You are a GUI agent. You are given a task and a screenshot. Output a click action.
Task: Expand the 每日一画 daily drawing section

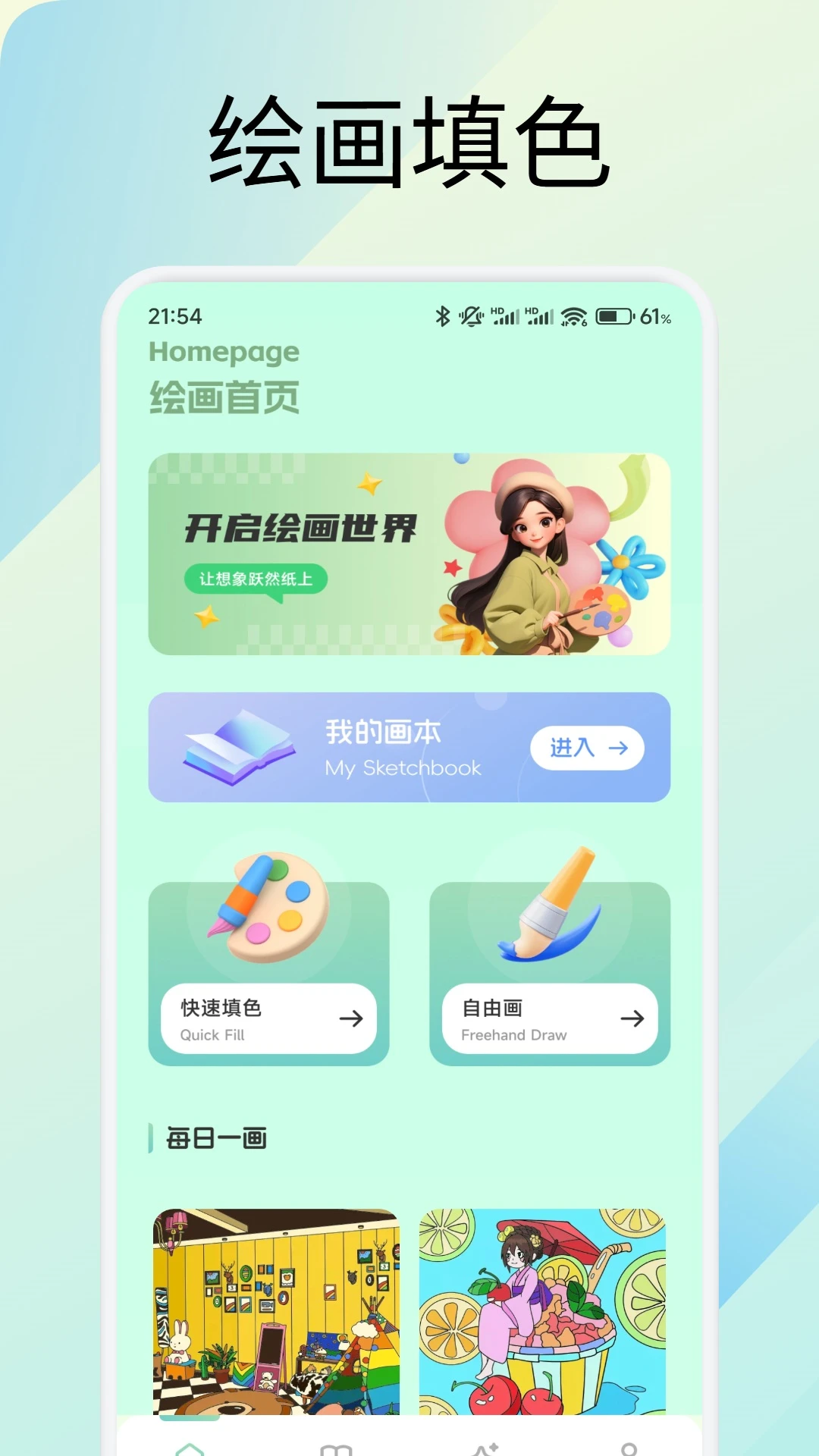[x=218, y=1138]
